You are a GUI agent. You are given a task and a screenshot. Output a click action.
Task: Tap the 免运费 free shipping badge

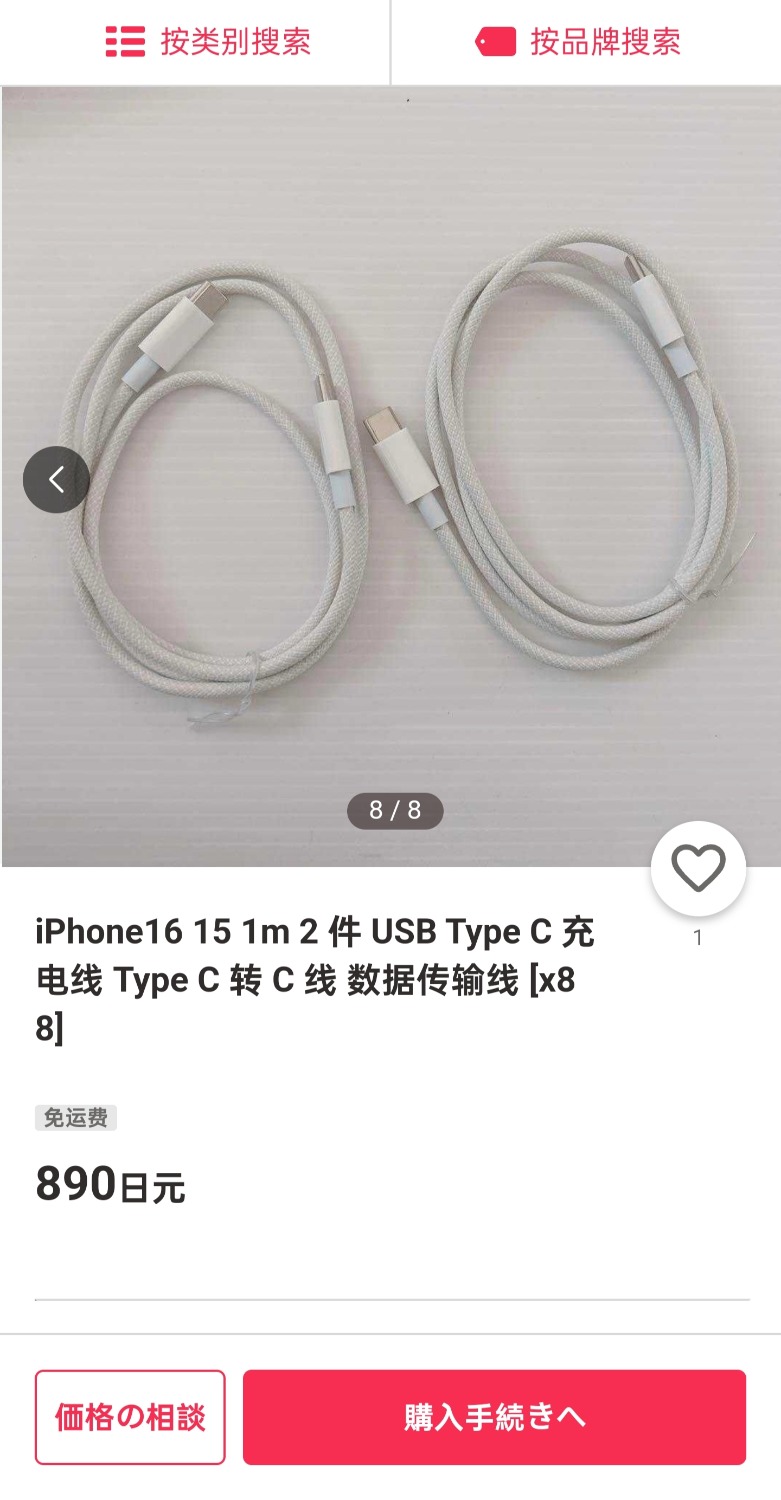pyautogui.click(x=76, y=1118)
